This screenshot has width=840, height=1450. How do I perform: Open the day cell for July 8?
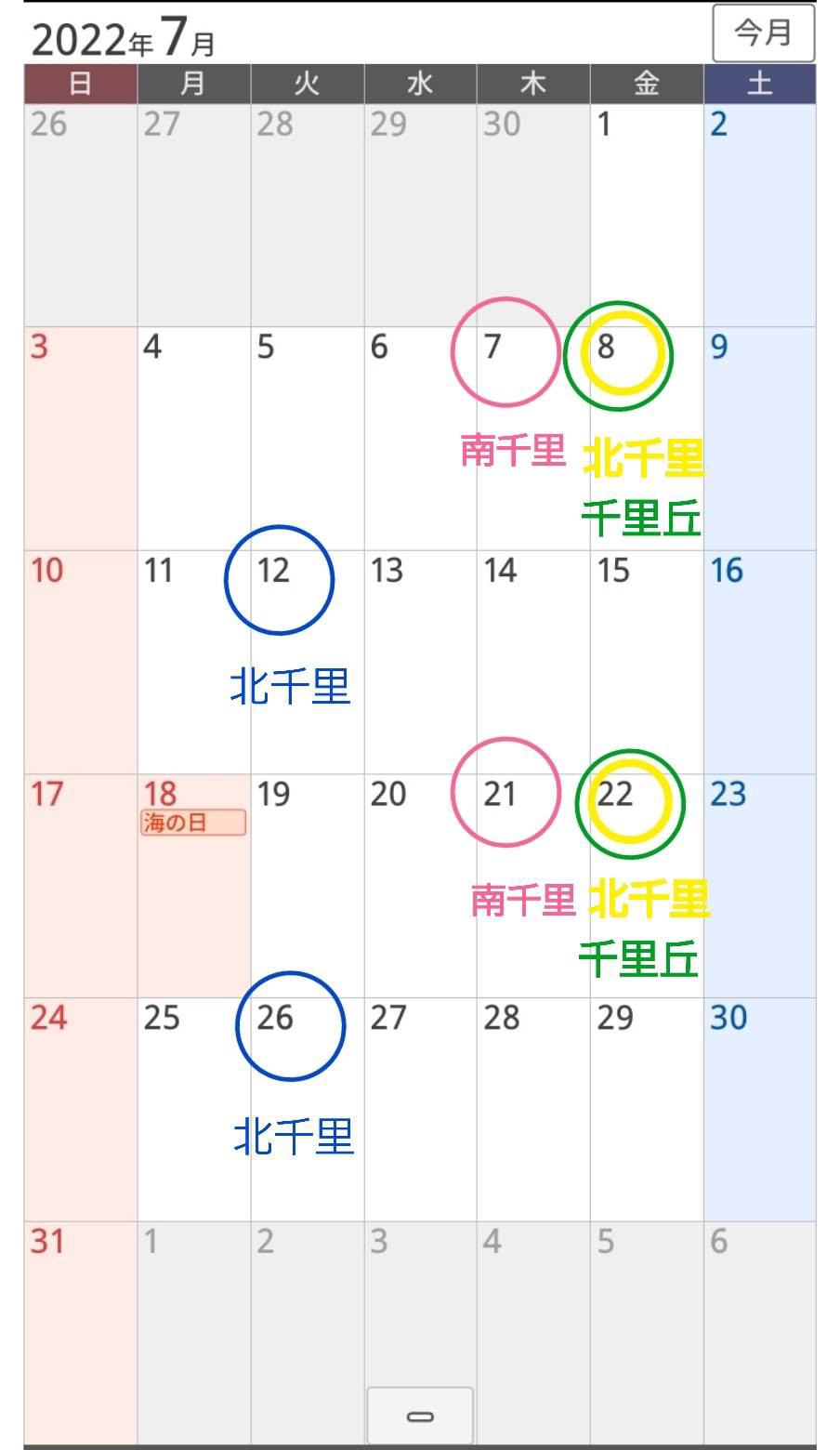[x=646, y=437]
